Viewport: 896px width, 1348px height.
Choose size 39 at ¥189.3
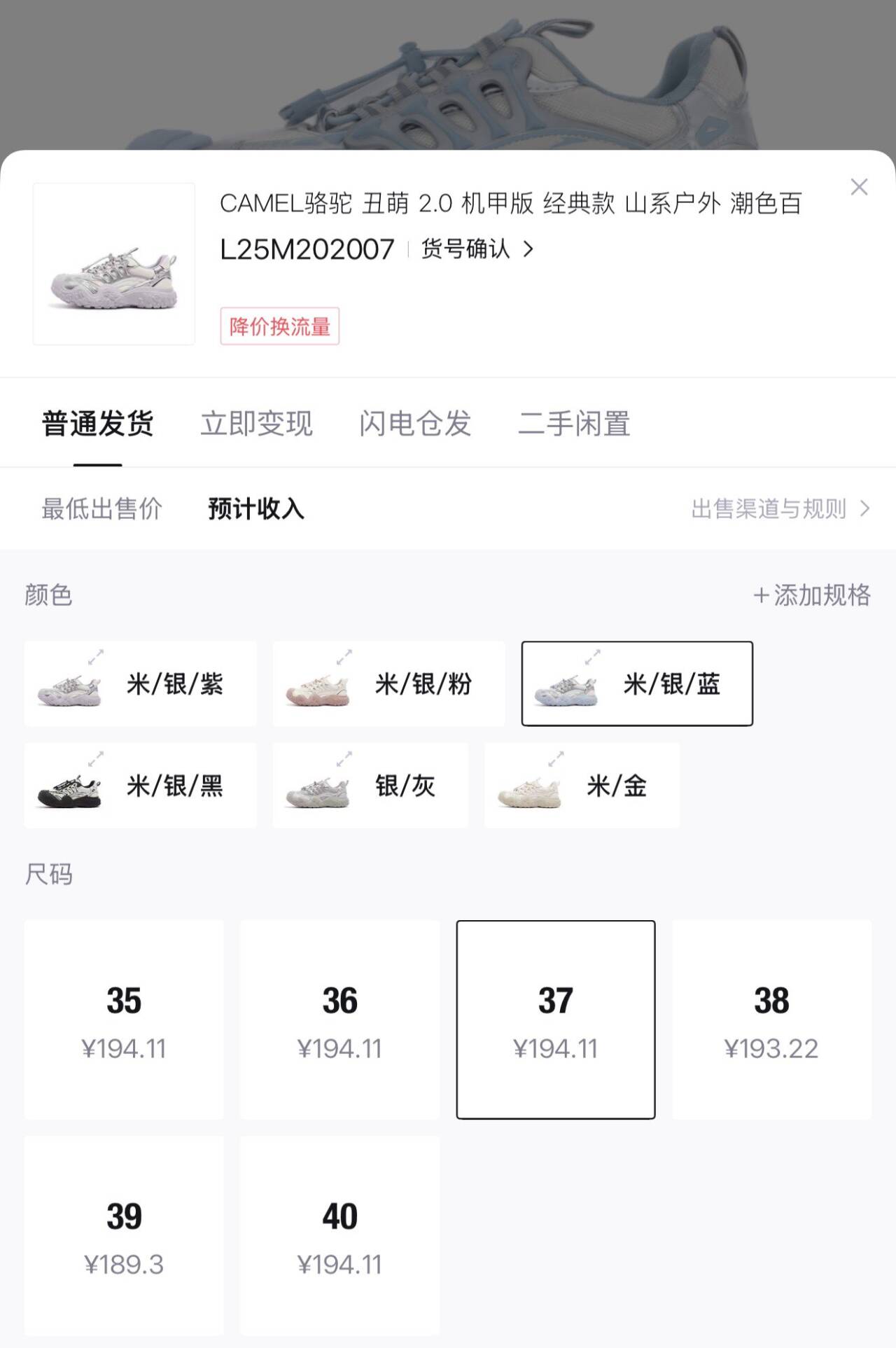coord(124,1235)
